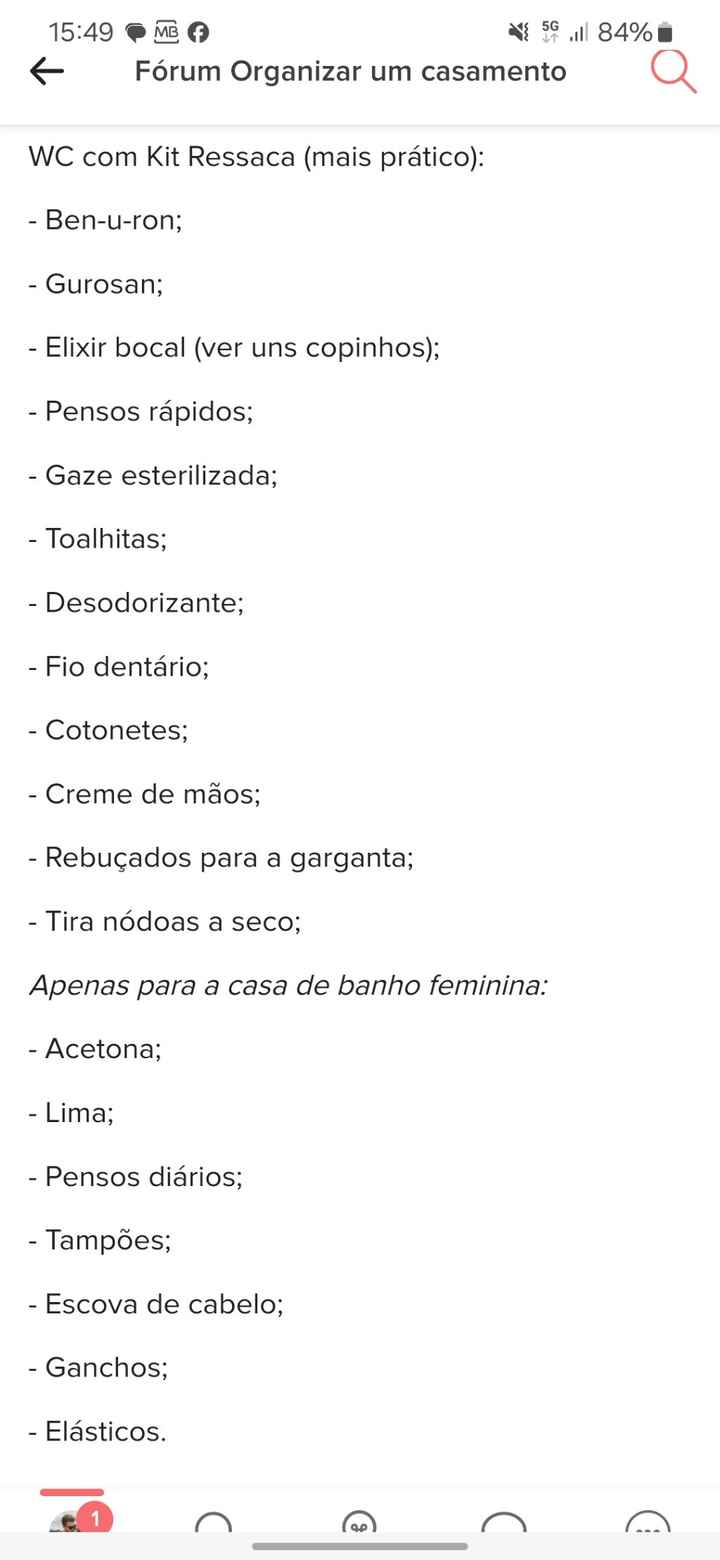
Task: Open the more options tab with three dots
Action: click(x=648, y=1521)
